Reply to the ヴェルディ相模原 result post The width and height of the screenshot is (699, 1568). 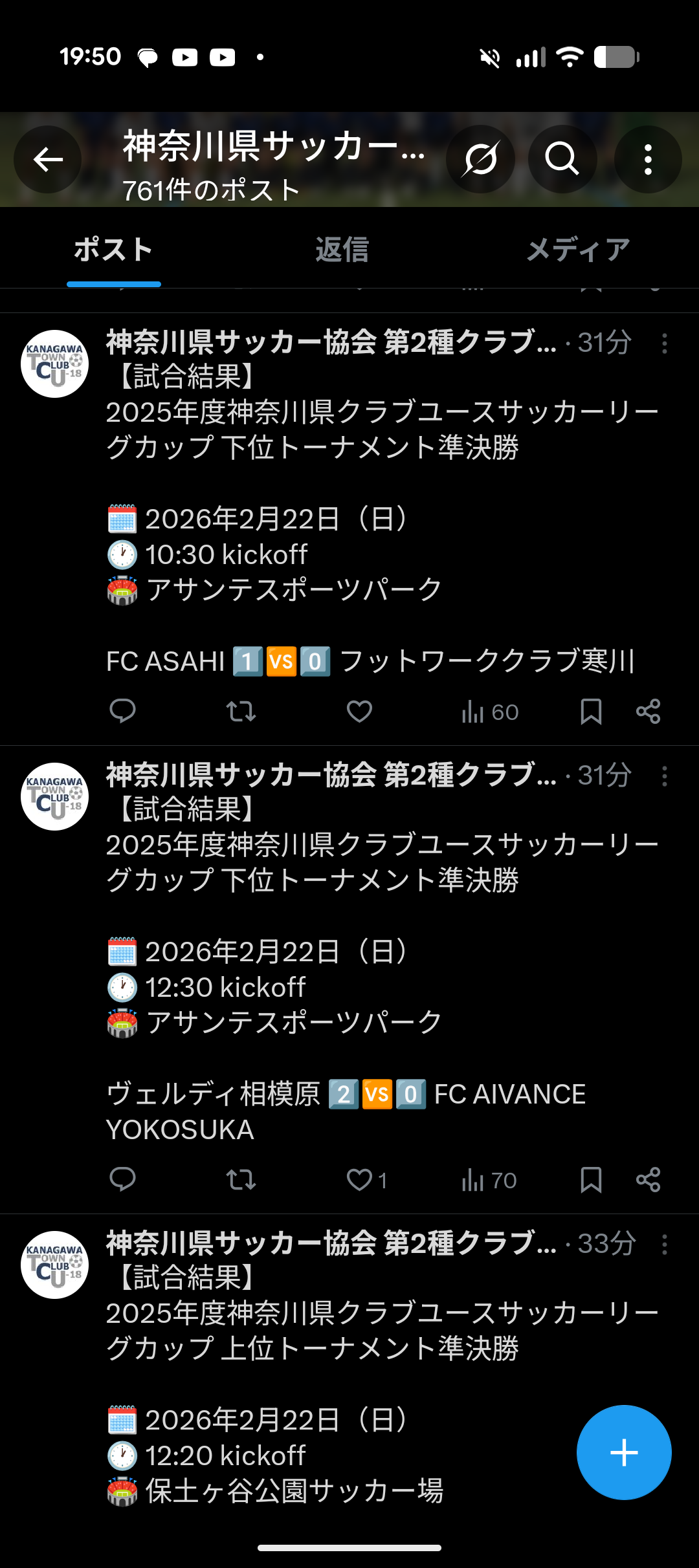[x=122, y=1180]
